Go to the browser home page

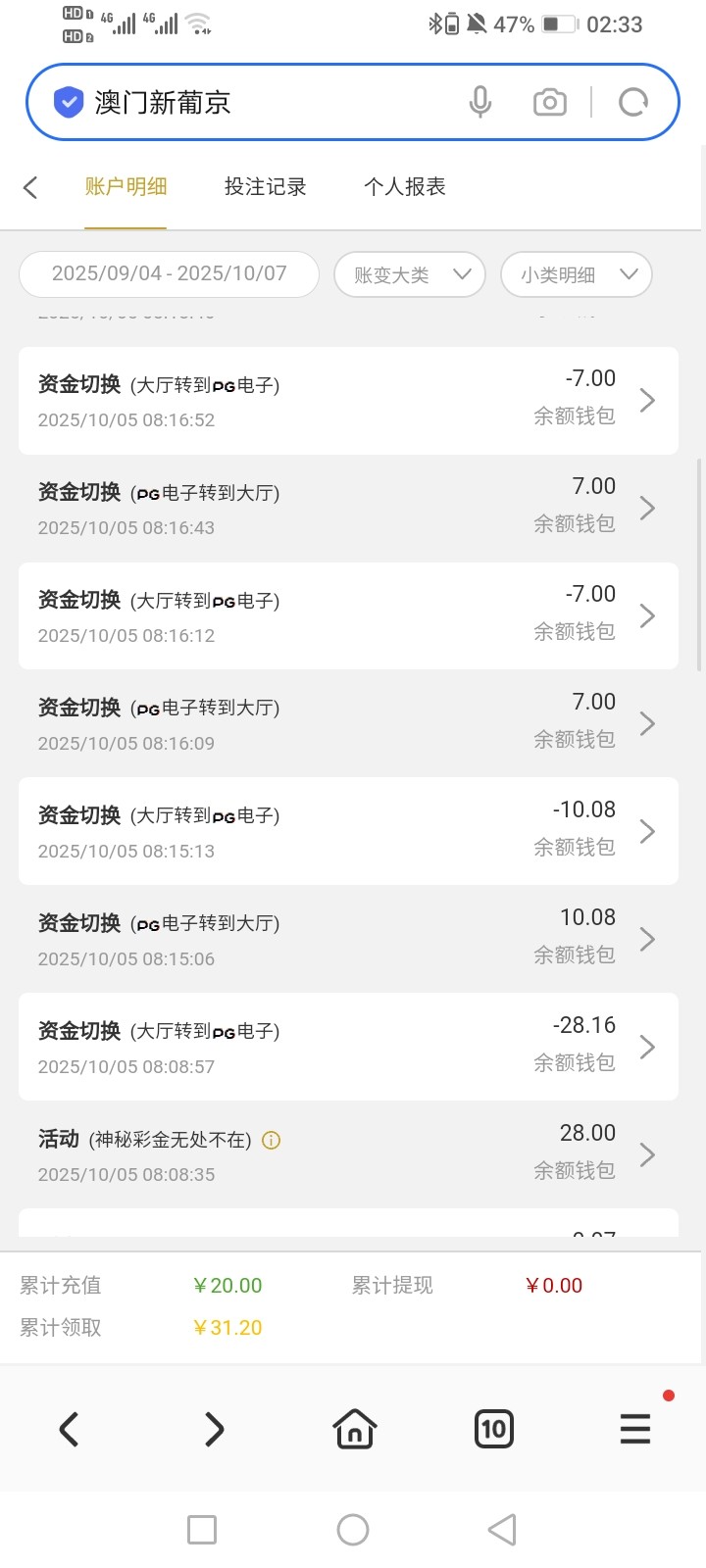pos(354,1429)
